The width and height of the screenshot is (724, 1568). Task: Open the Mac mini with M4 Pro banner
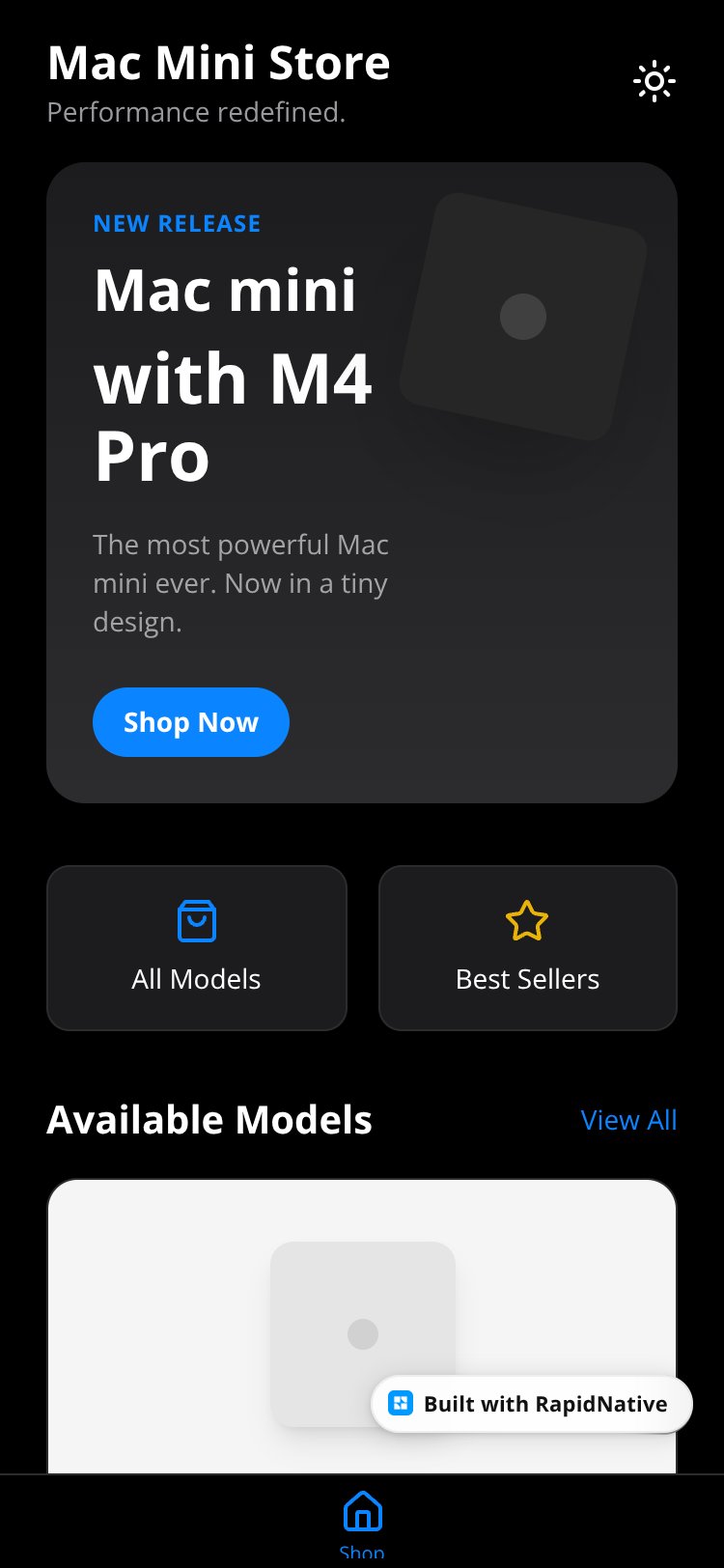pyautogui.click(x=362, y=483)
